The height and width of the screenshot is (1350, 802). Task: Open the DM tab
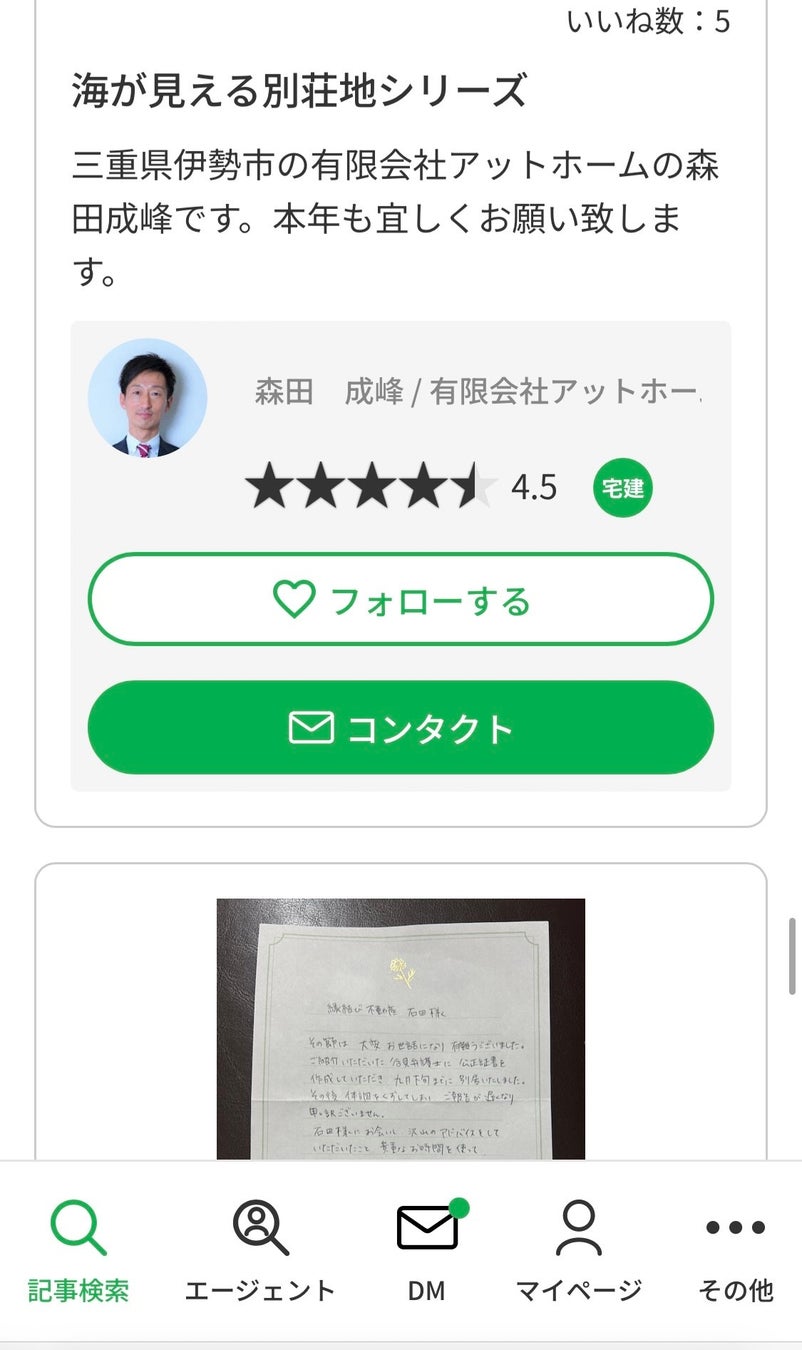click(427, 1250)
